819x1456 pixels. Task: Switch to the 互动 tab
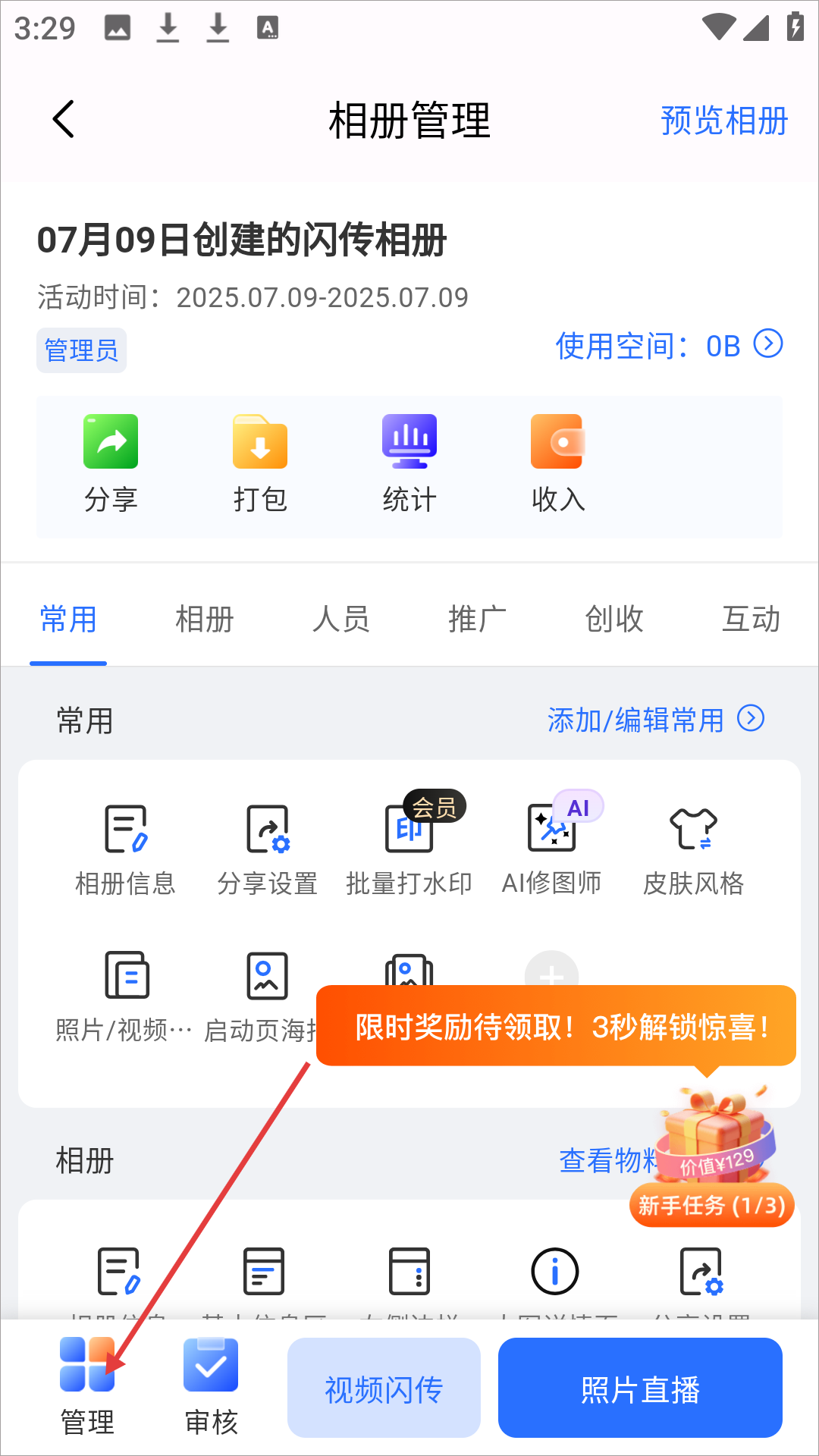pos(751,620)
